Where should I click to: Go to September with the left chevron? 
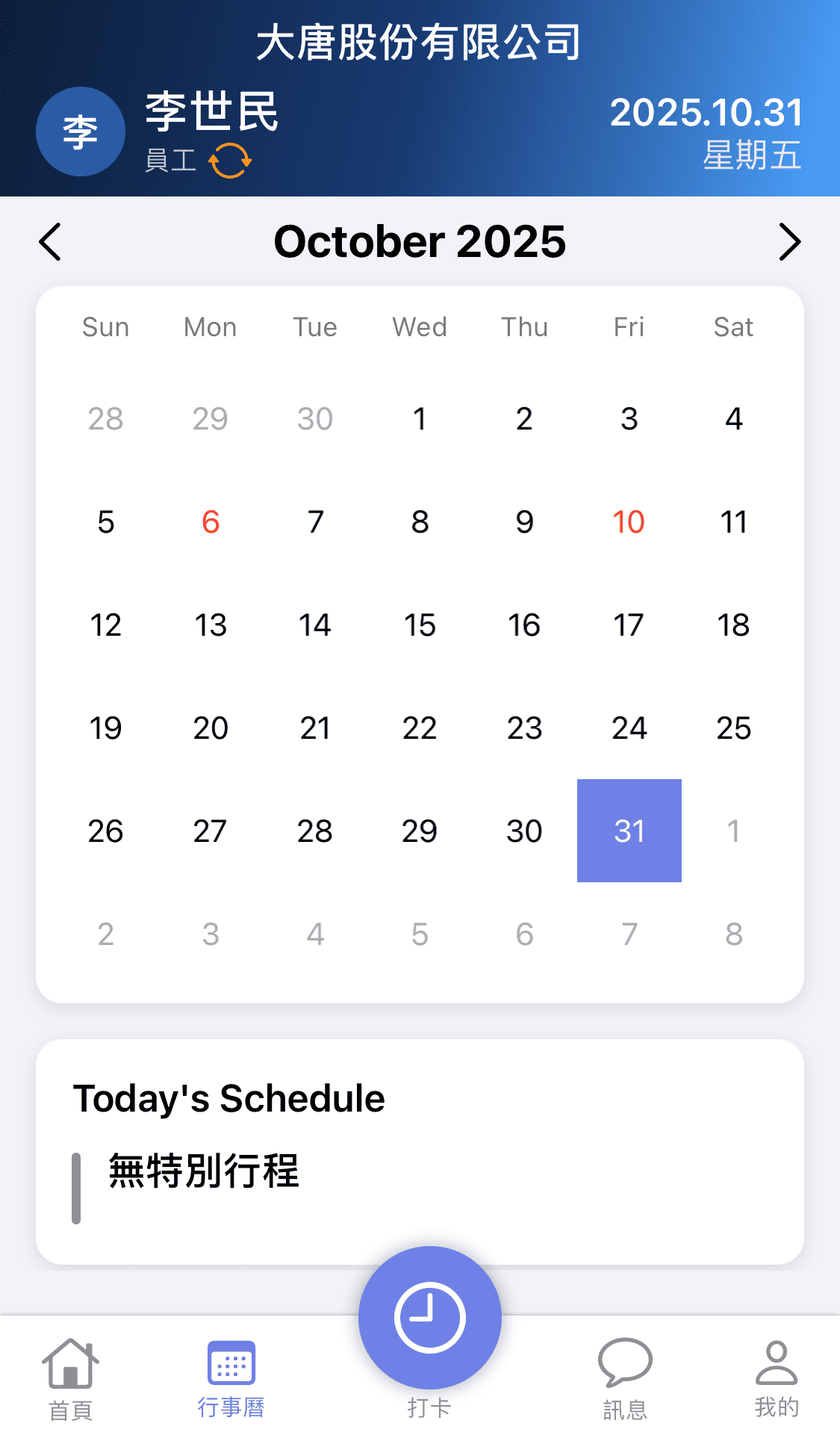[50, 242]
